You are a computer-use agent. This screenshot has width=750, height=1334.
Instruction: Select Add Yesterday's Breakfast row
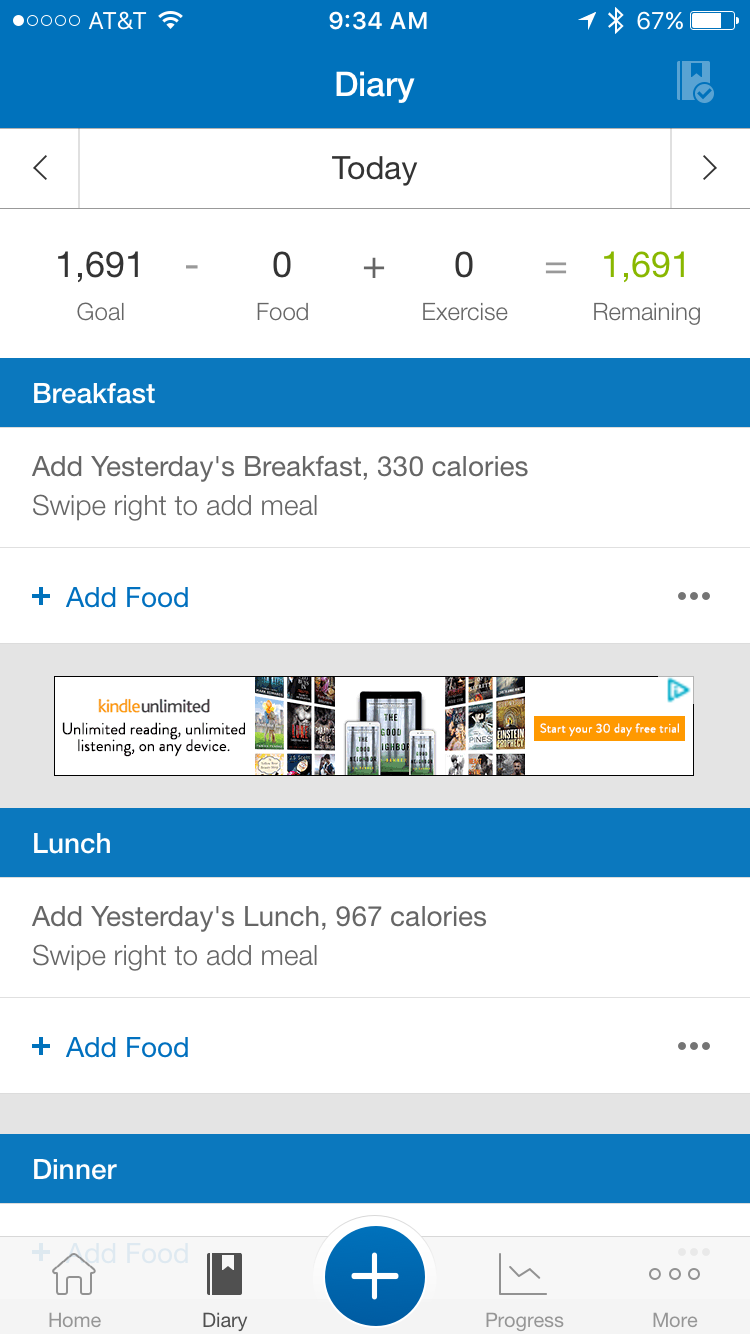point(374,486)
